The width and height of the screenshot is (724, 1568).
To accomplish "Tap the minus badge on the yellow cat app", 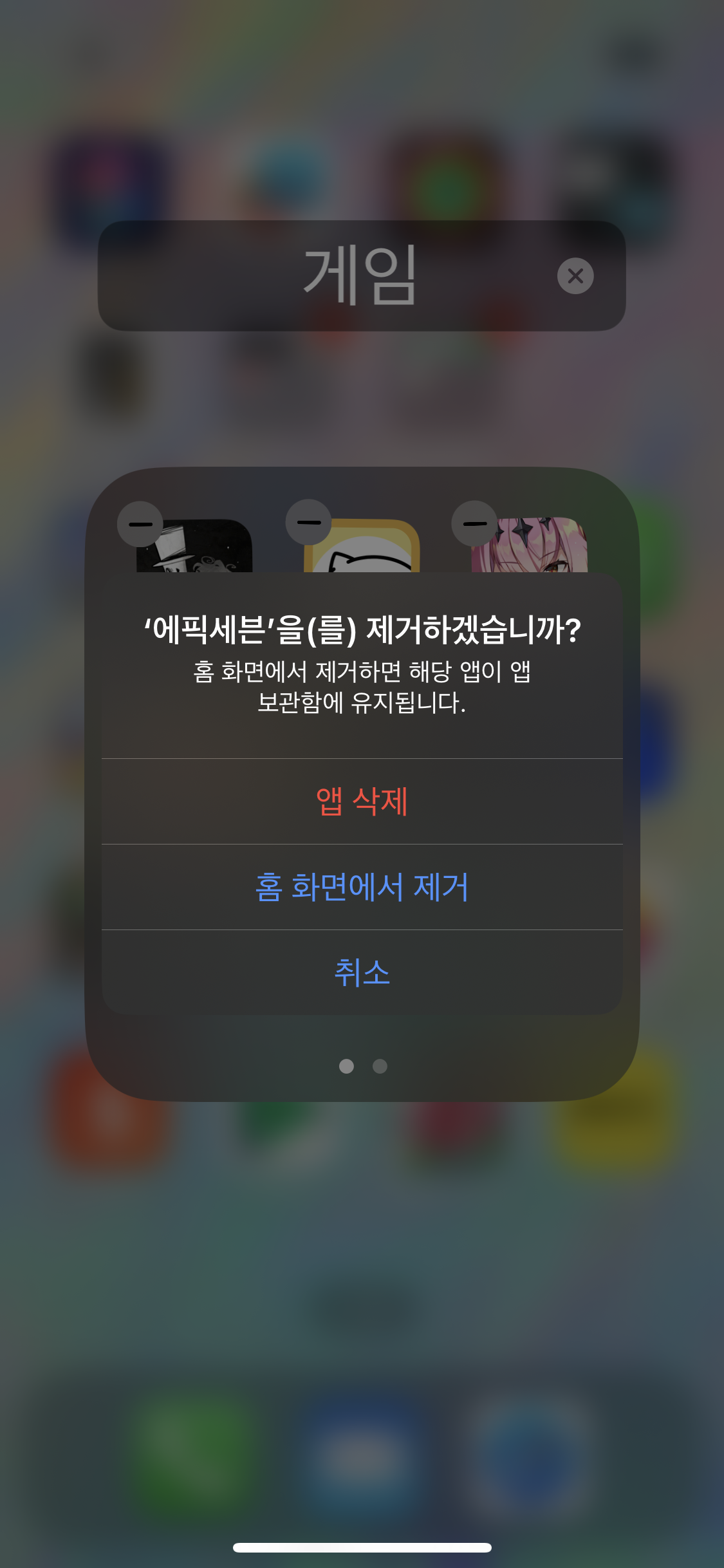I will [308, 522].
